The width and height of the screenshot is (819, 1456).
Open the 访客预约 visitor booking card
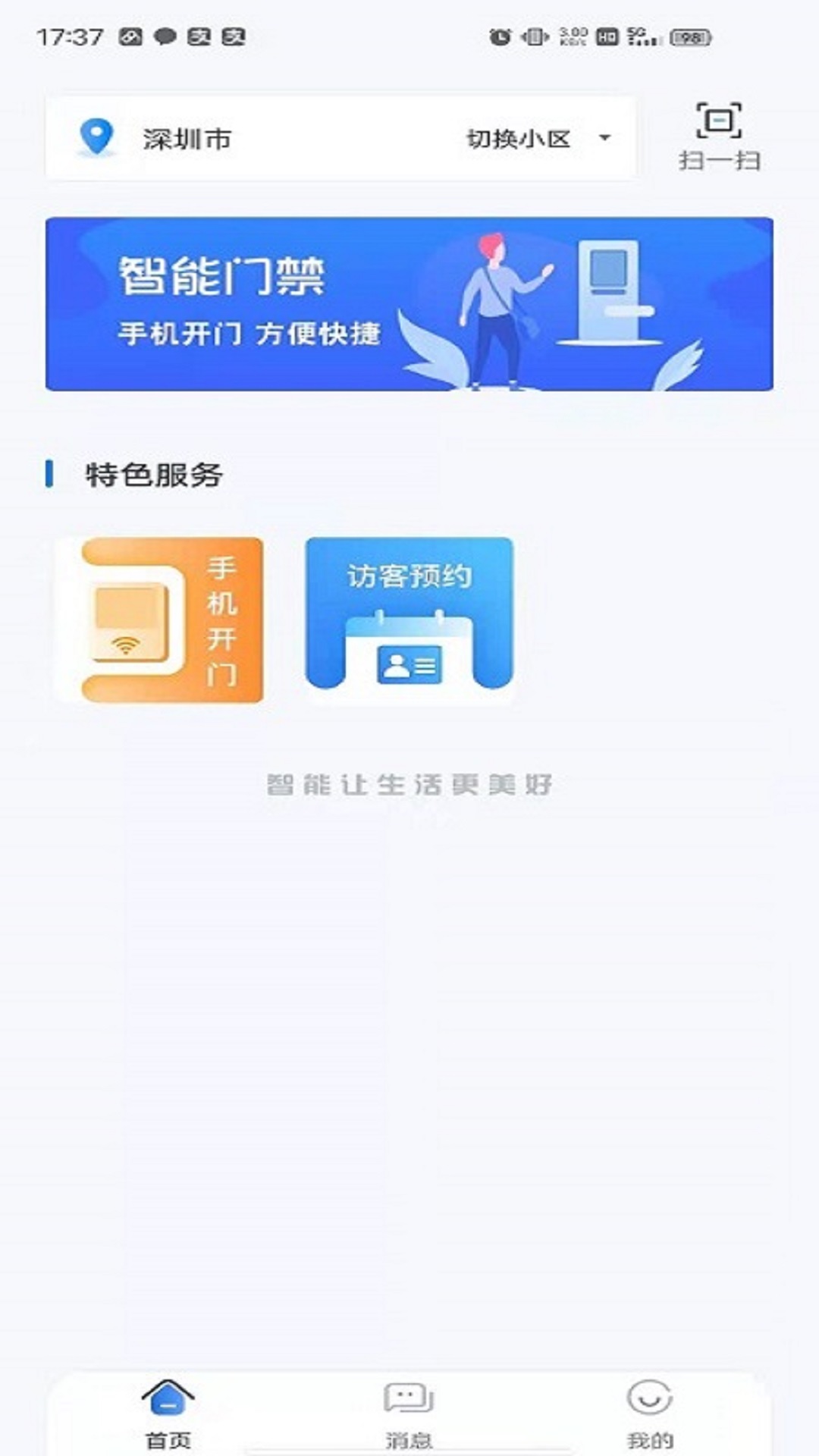(409, 618)
